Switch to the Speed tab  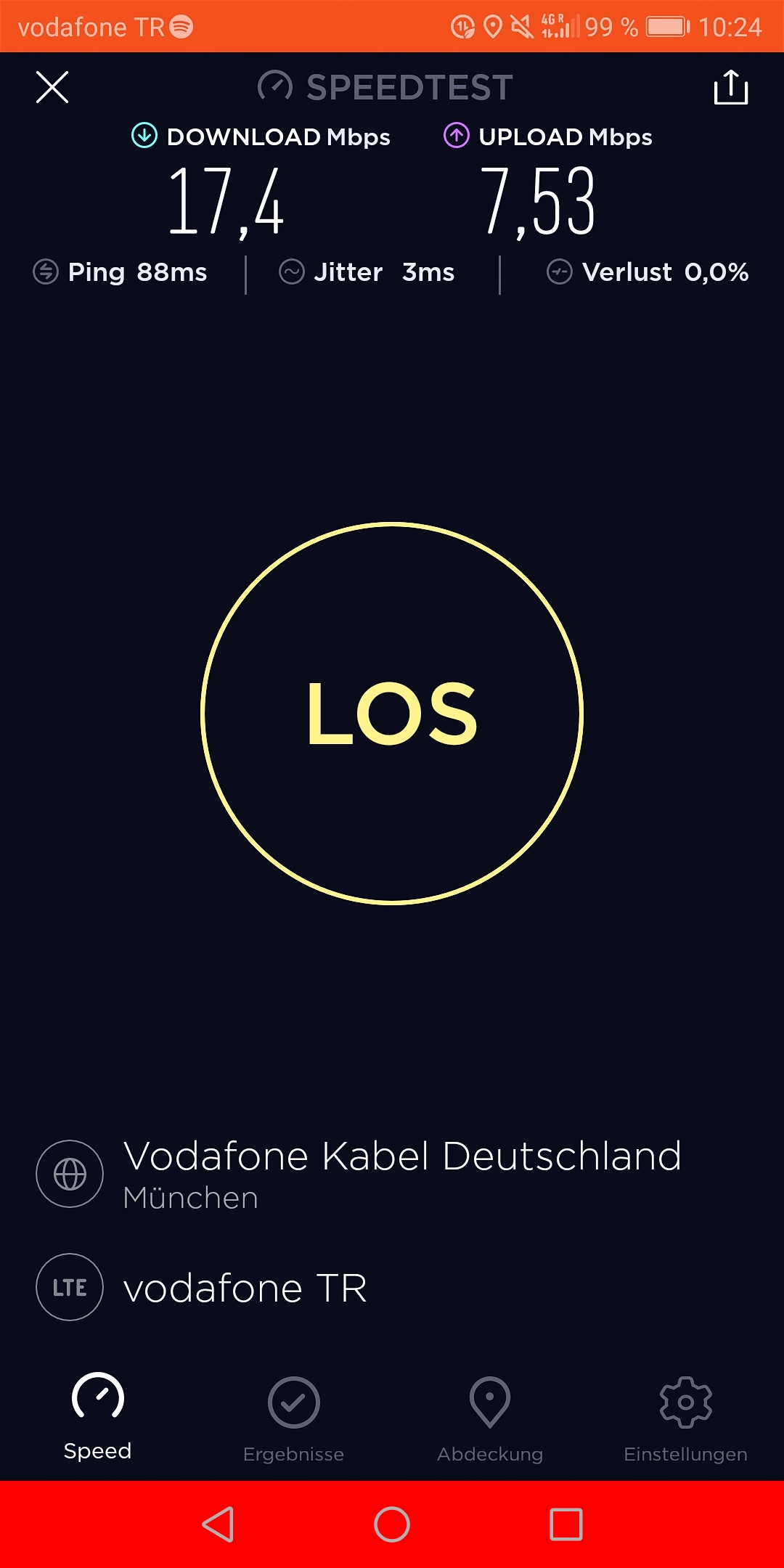click(x=98, y=1417)
